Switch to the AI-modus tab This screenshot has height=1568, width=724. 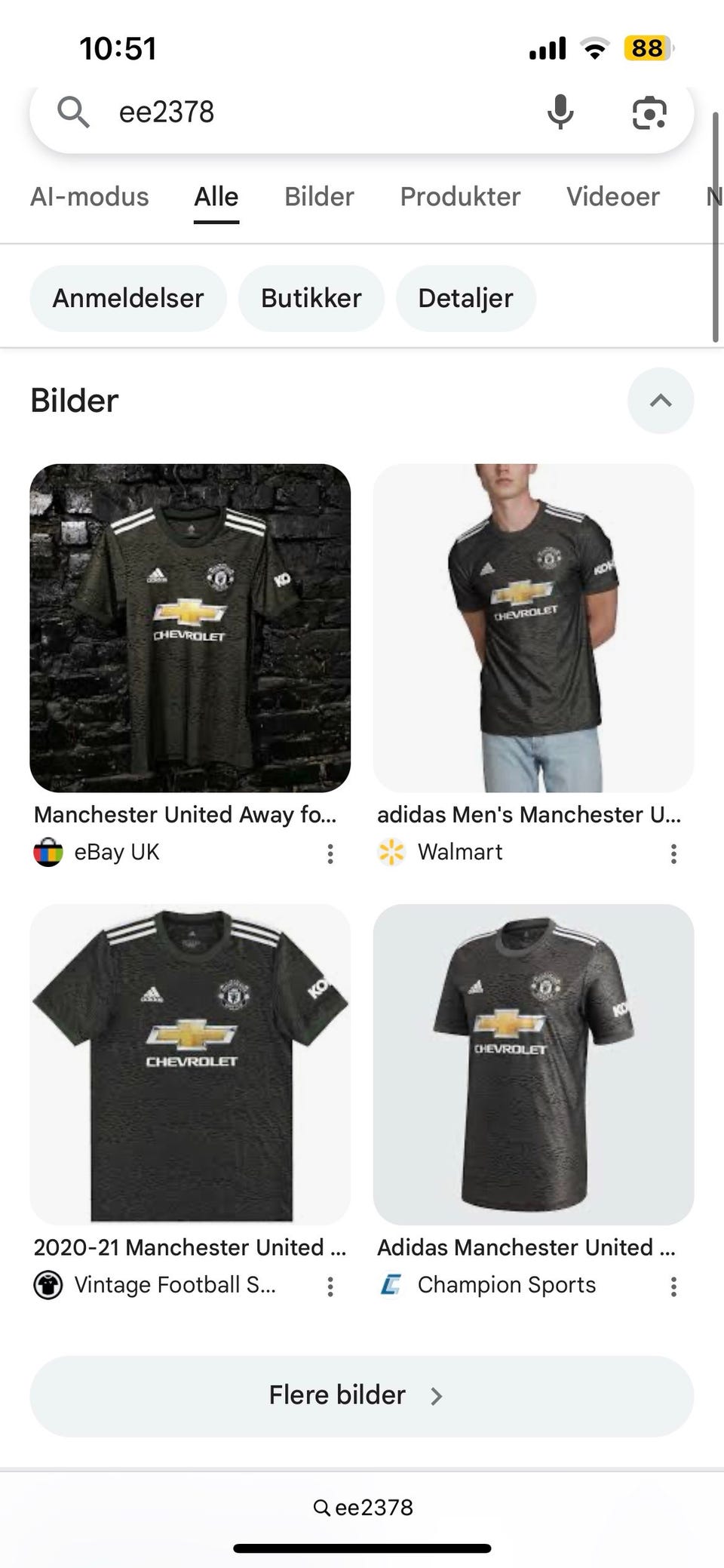[x=90, y=197]
